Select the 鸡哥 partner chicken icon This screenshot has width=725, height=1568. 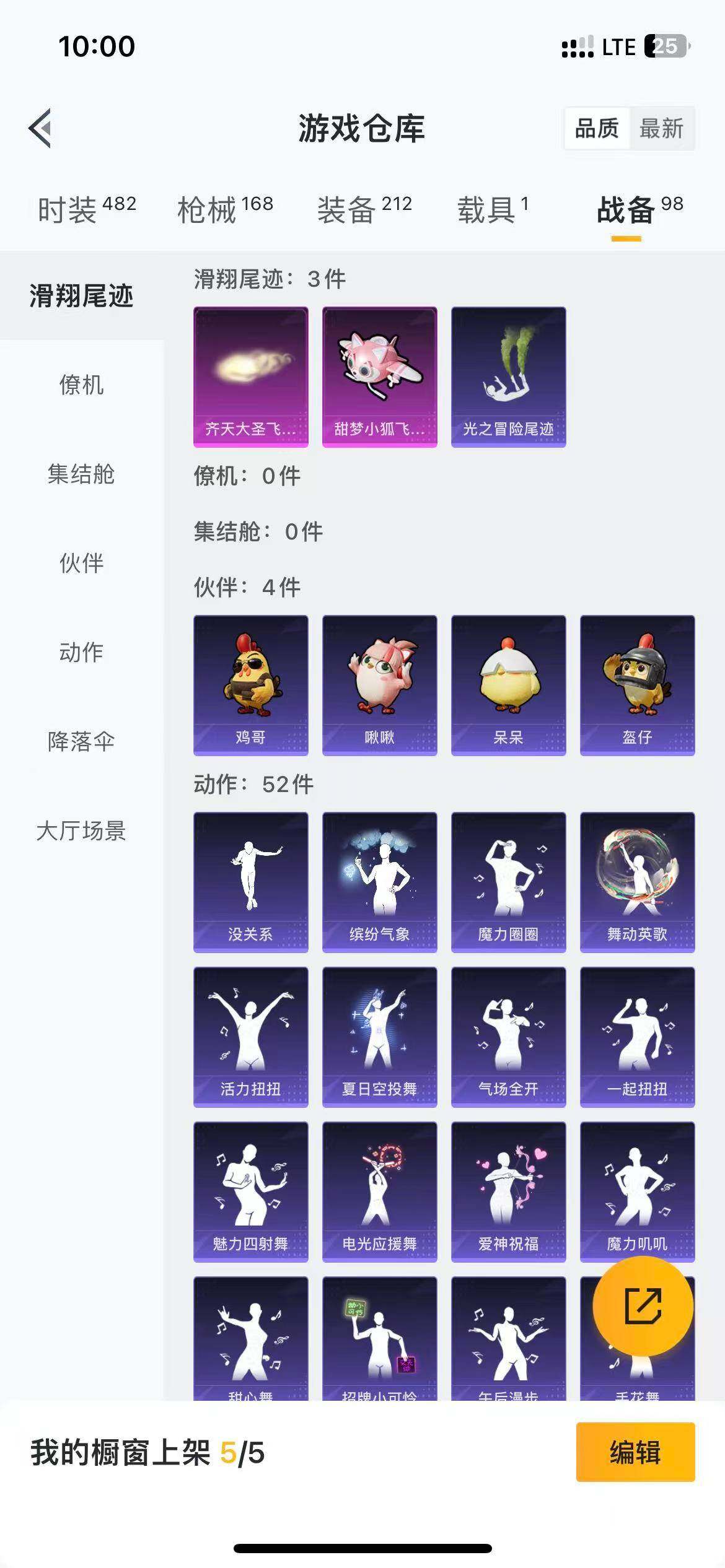click(x=250, y=684)
